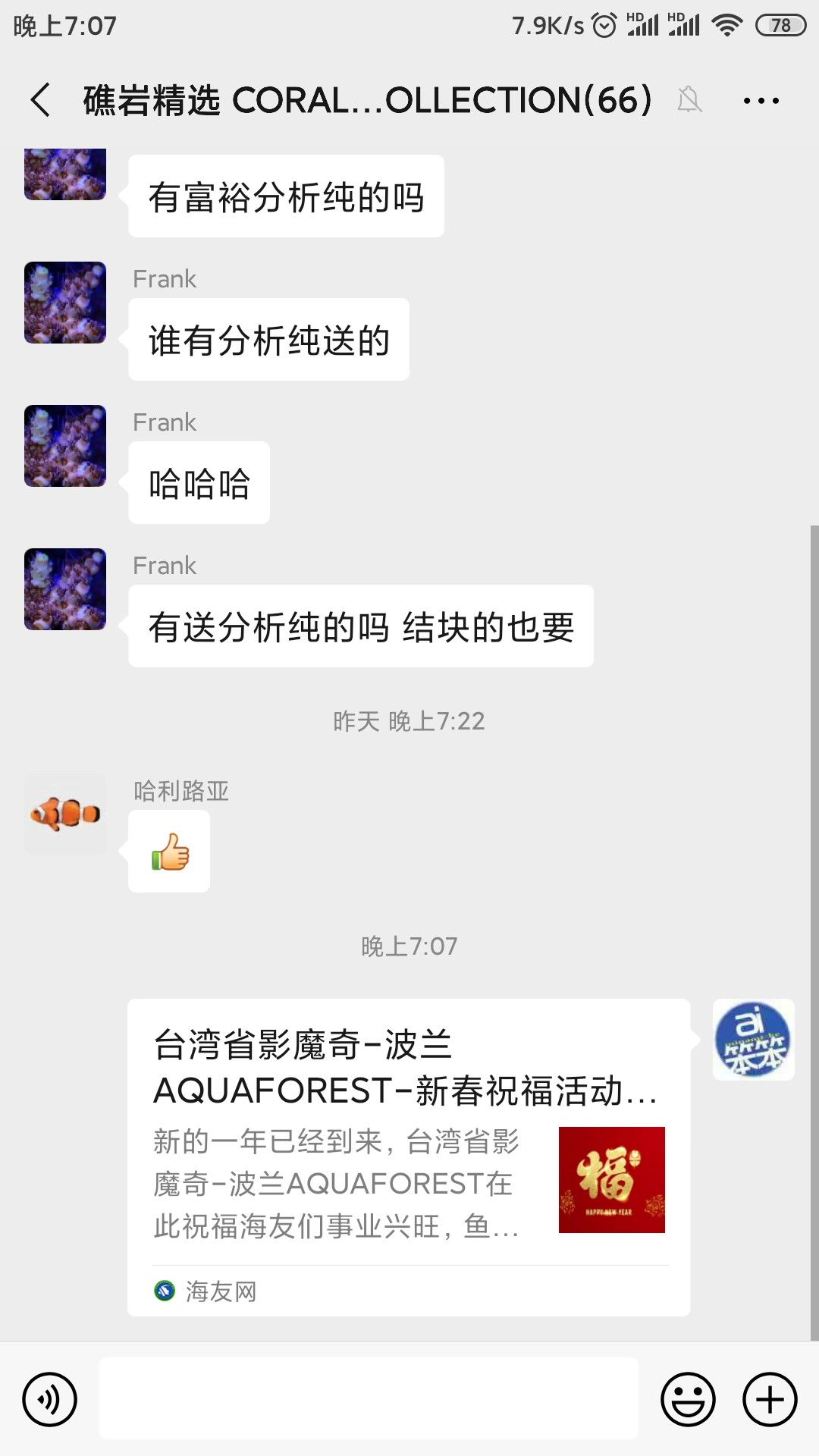Switch to voice message input

(50, 1399)
